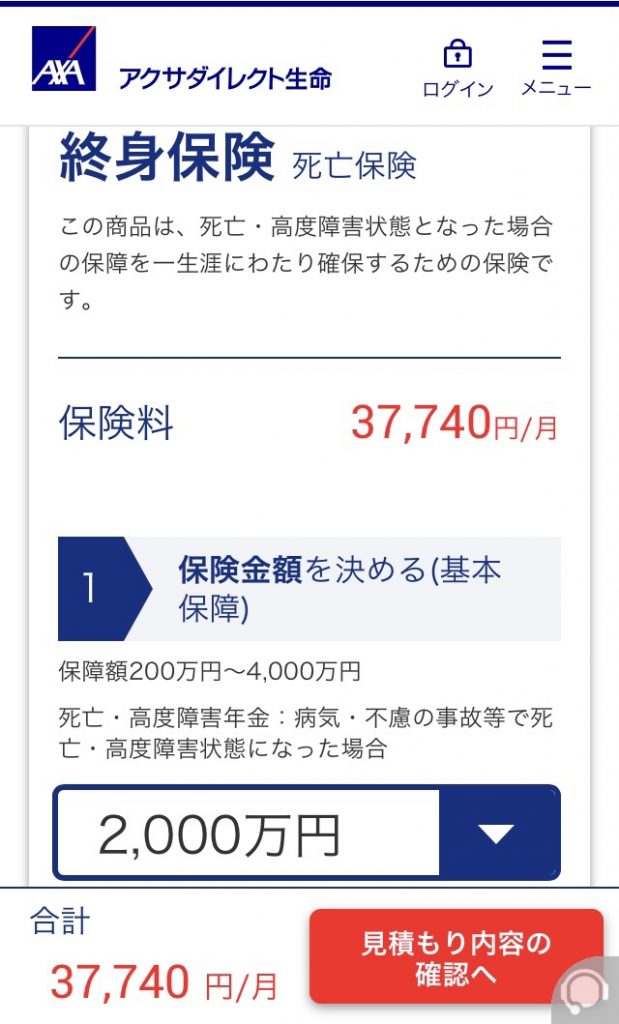The height and width of the screenshot is (1024, 619).
Task: Expand the 2,000万円 coverage amount dropdown
Action: (498, 834)
